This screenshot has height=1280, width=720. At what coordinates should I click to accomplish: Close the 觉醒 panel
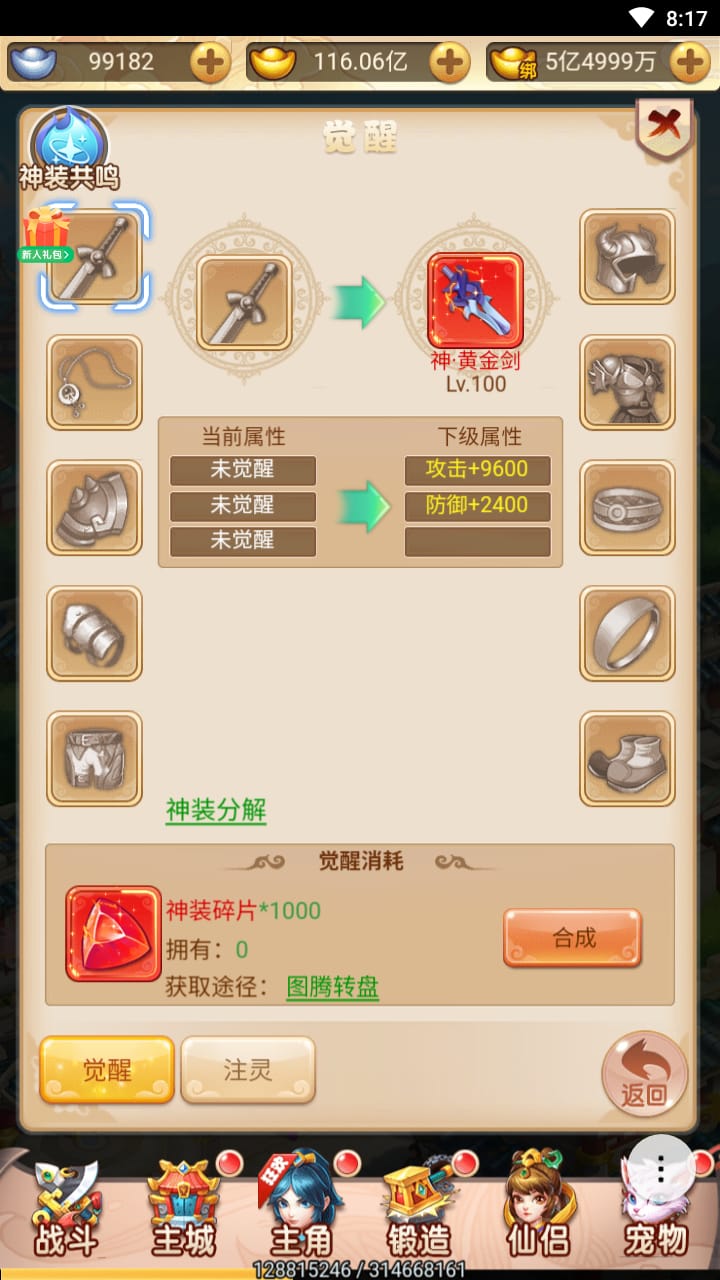click(663, 128)
